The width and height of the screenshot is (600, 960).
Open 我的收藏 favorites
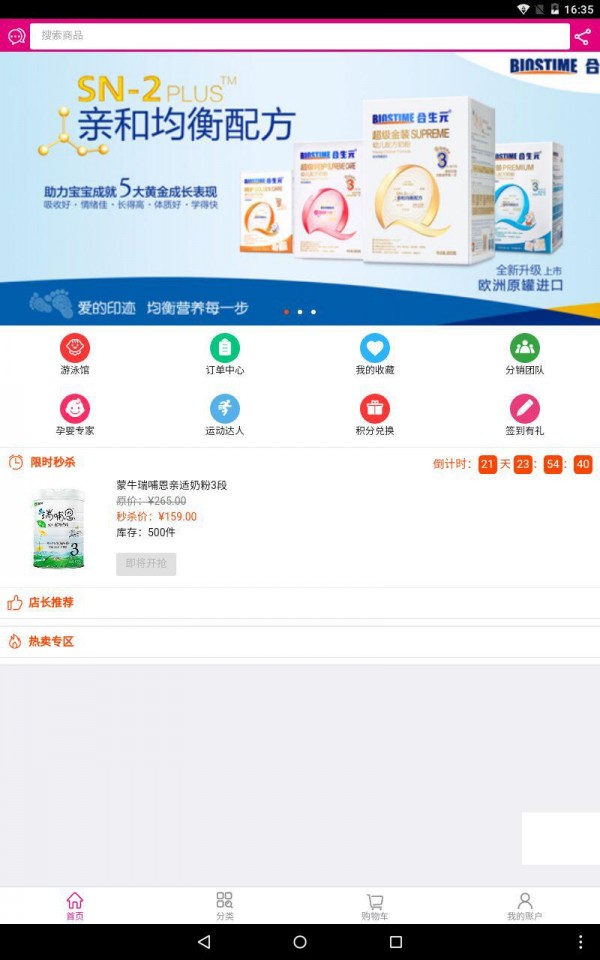(375, 355)
